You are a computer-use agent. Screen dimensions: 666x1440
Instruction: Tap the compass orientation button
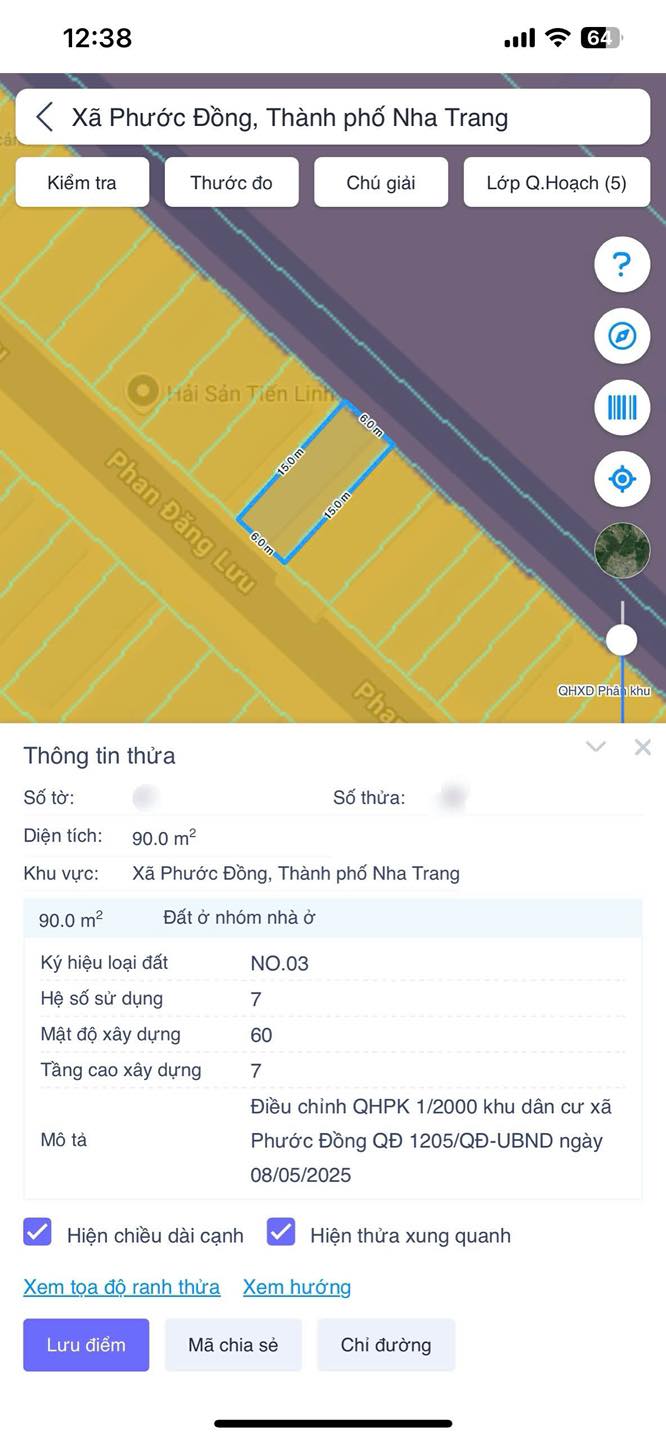(622, 335)
